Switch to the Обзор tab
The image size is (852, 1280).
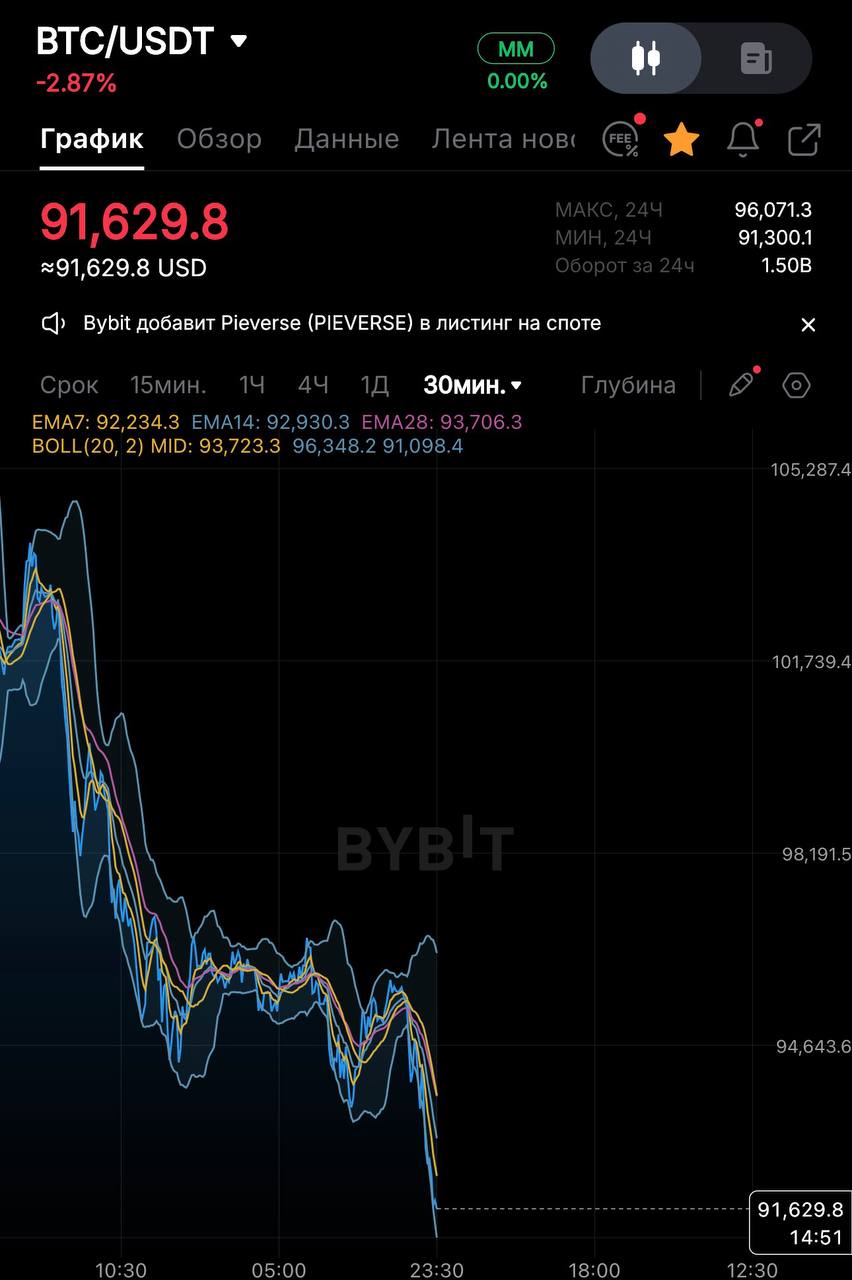[219, 139]
